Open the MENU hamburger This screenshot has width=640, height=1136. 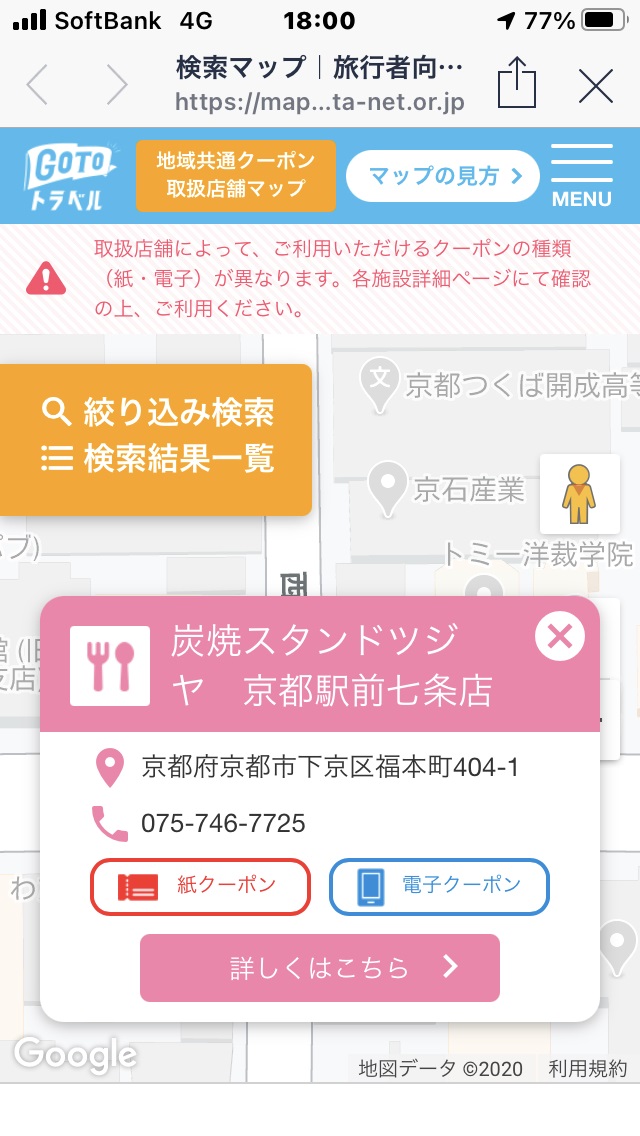(581, 176)
